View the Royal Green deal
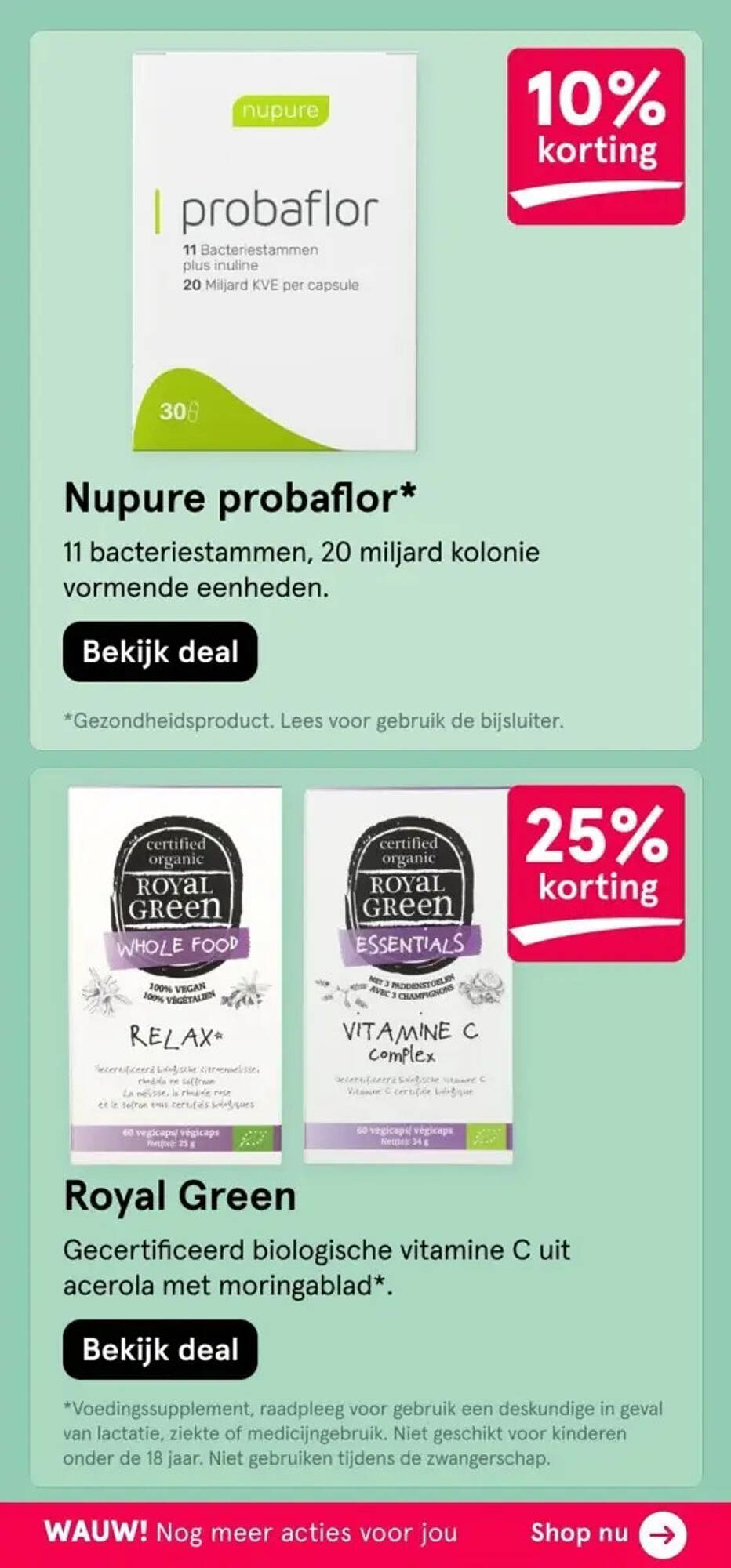Image resolution: width=731 pixels, height=1568 pixels. 160,1349
